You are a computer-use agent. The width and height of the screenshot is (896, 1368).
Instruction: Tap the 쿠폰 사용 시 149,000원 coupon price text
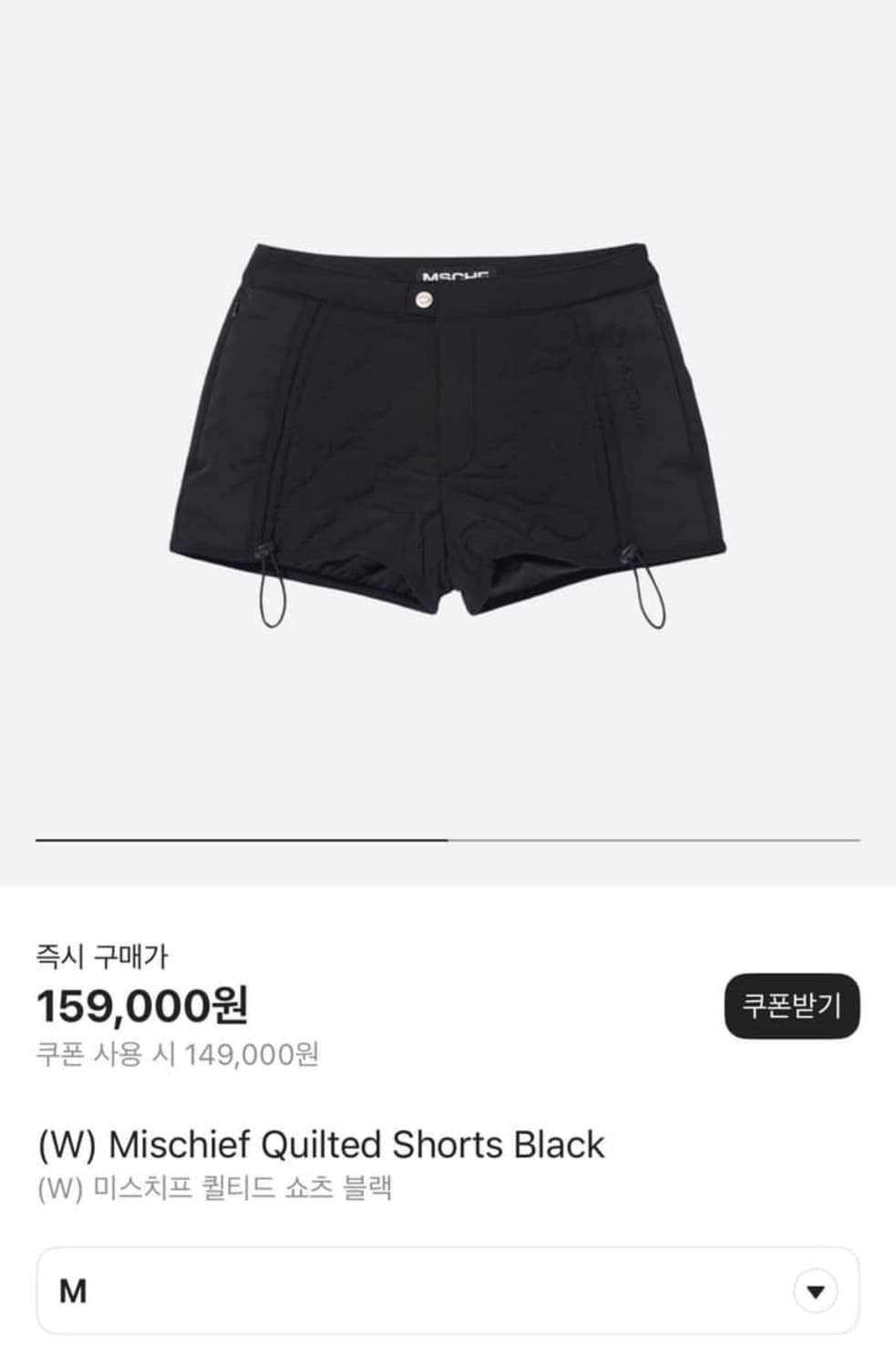click(179, 1054)
